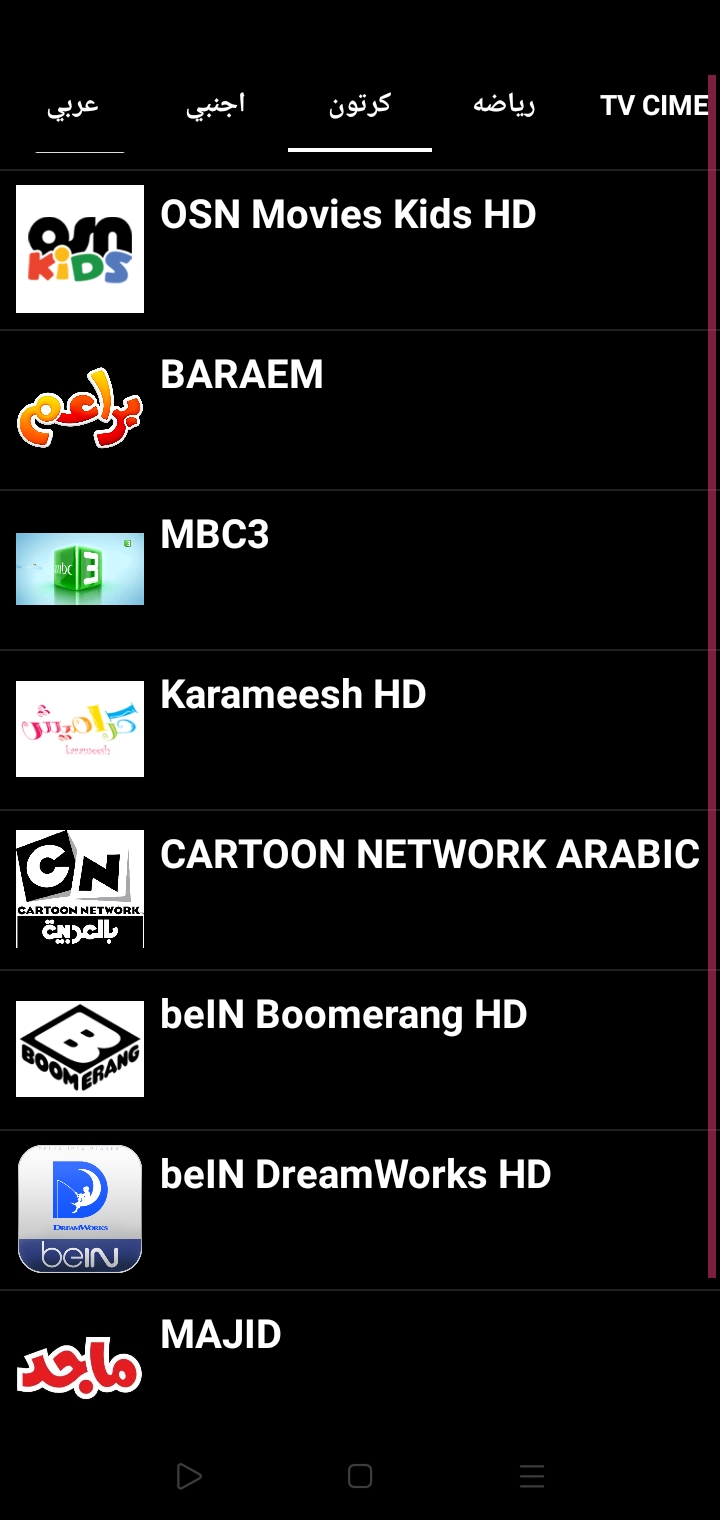This screenshot has width=720, height=1520.
Task: Watch Karameesh HD channel
Action: tap(360, 730)
